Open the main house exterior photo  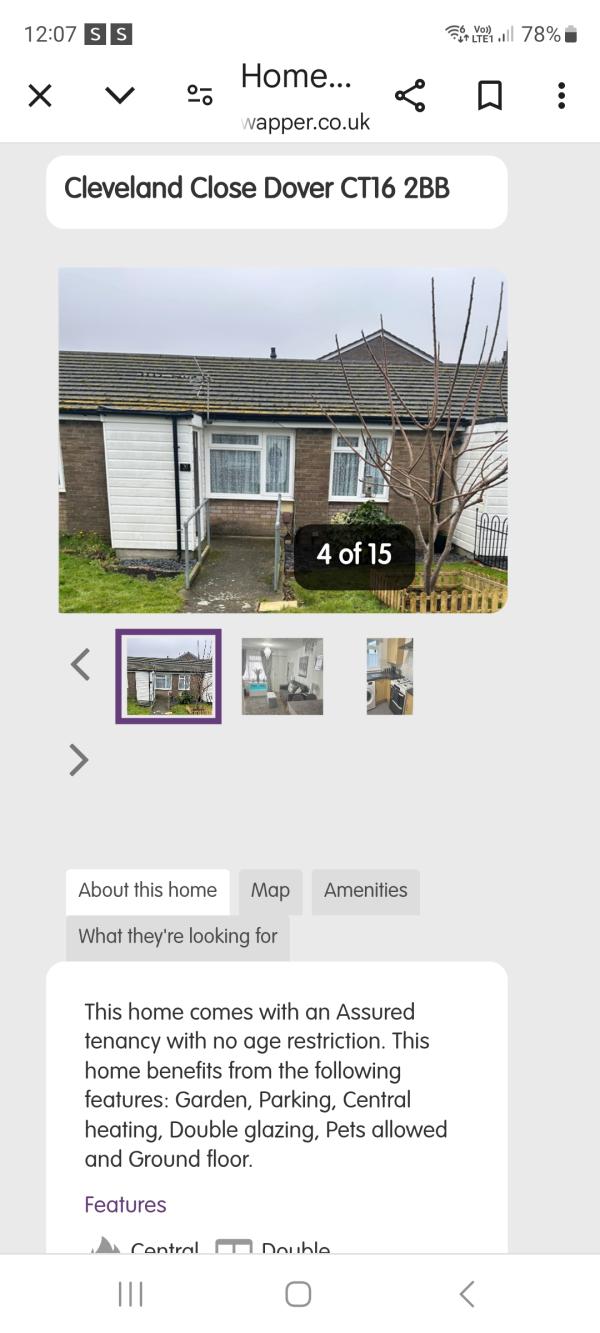283,440
